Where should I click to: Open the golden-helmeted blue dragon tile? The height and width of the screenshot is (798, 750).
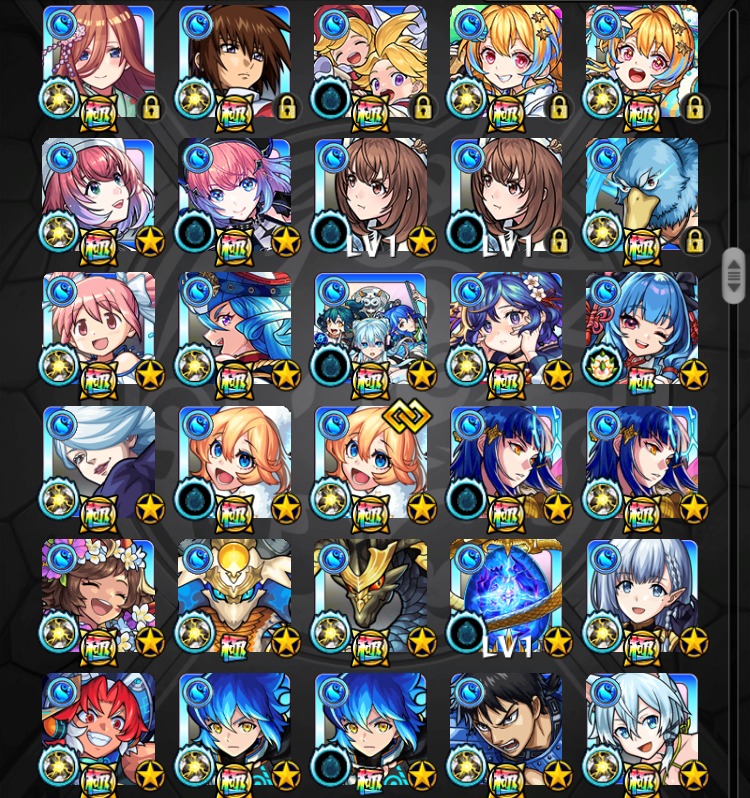click(x=234, y=596)
